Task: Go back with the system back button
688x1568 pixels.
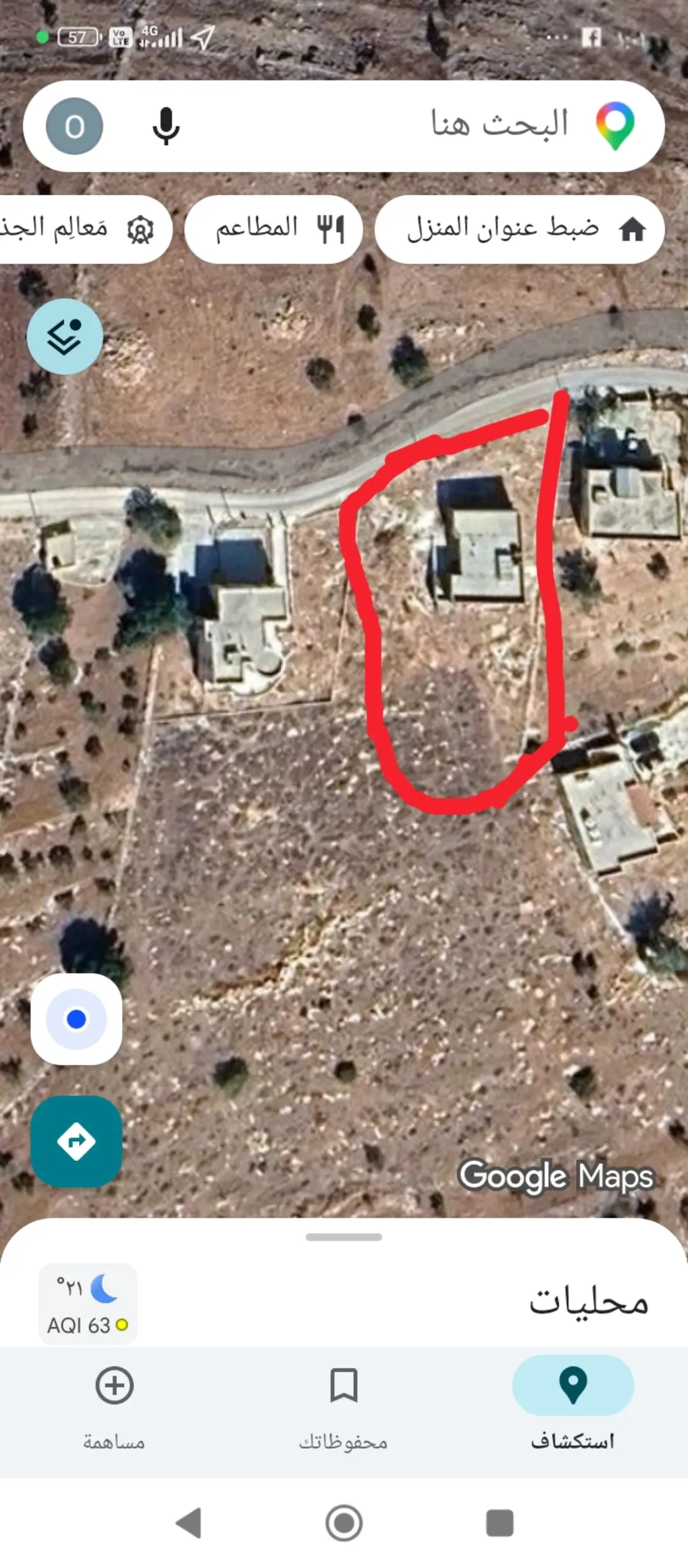Action: [189, 1523]
